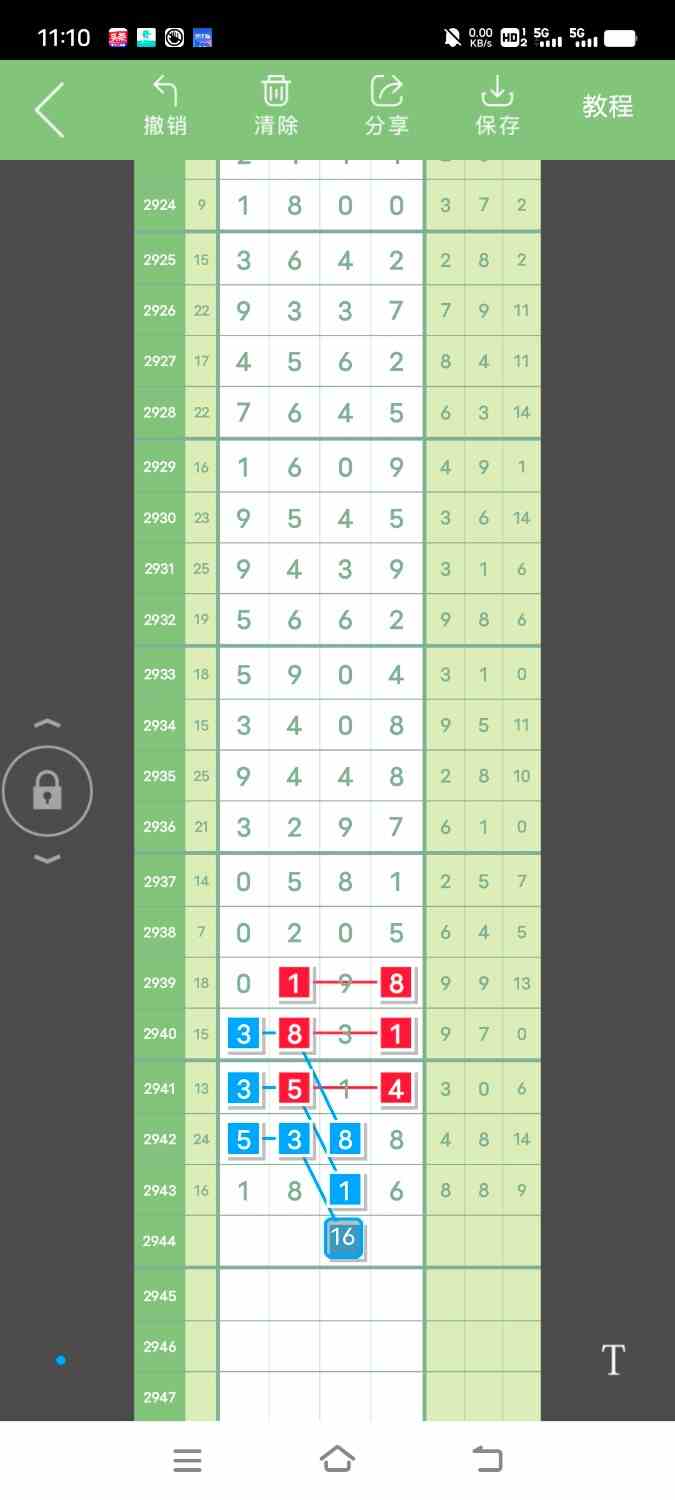The width and height of the screenshot is (675, 1500).
Task: Open the system recent apps menu
Action: (x=188, y=1460)
